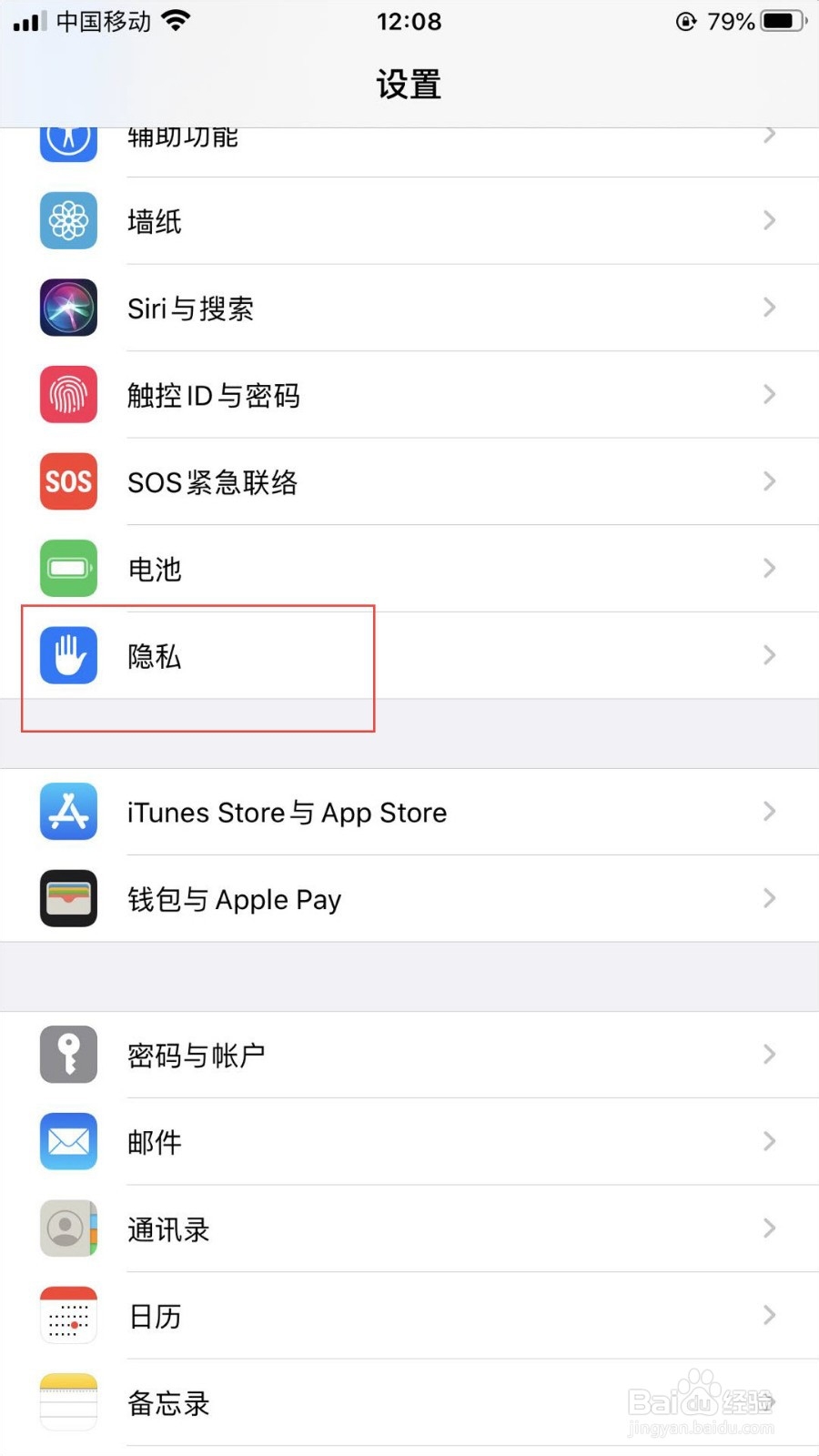Select the blue Privacy hand icon
Image resolution: width=819 pixels, height=1456 pixels.
pos(67,654)
